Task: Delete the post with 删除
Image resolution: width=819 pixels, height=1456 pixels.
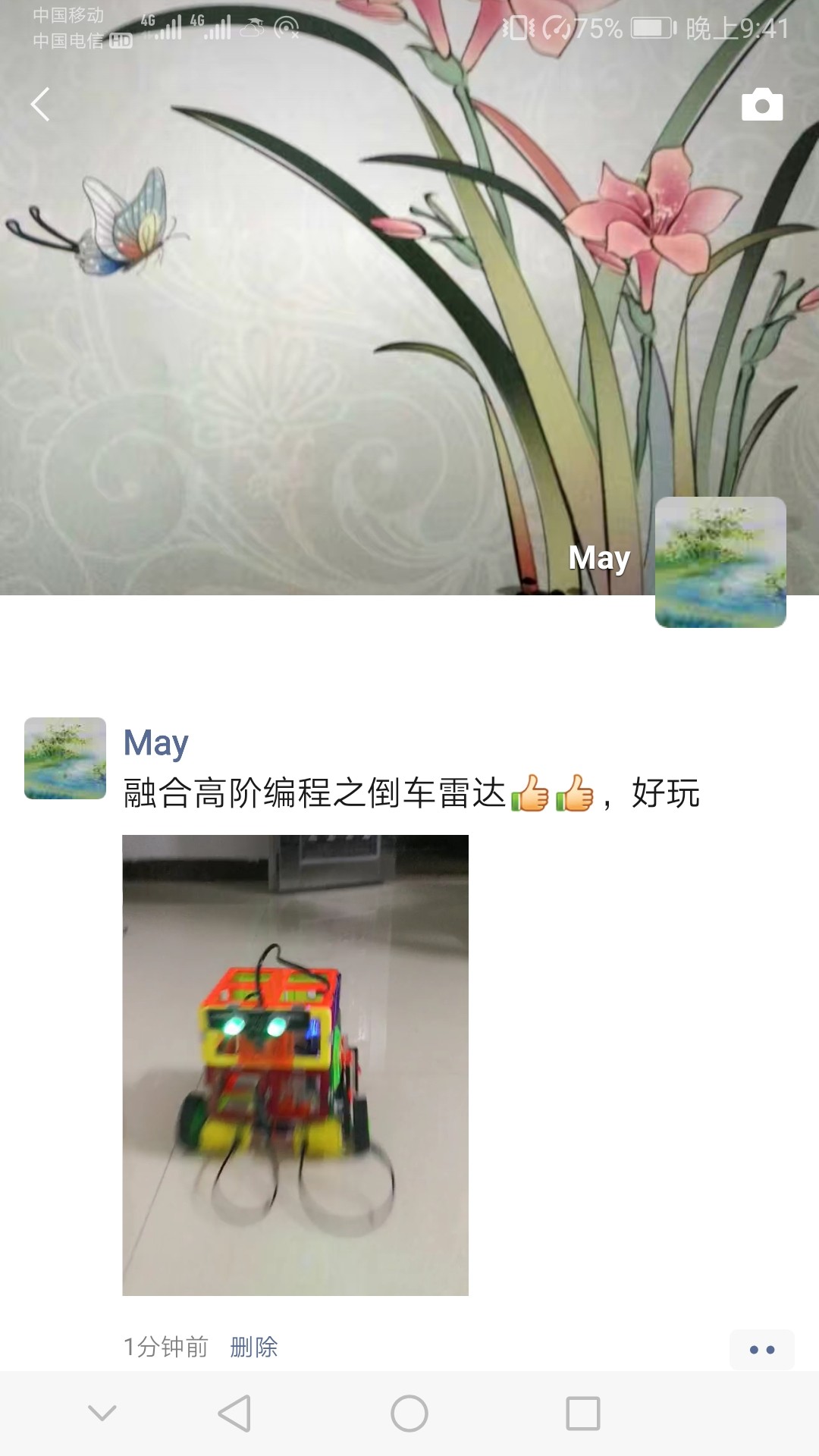Action: (254, 1347)
